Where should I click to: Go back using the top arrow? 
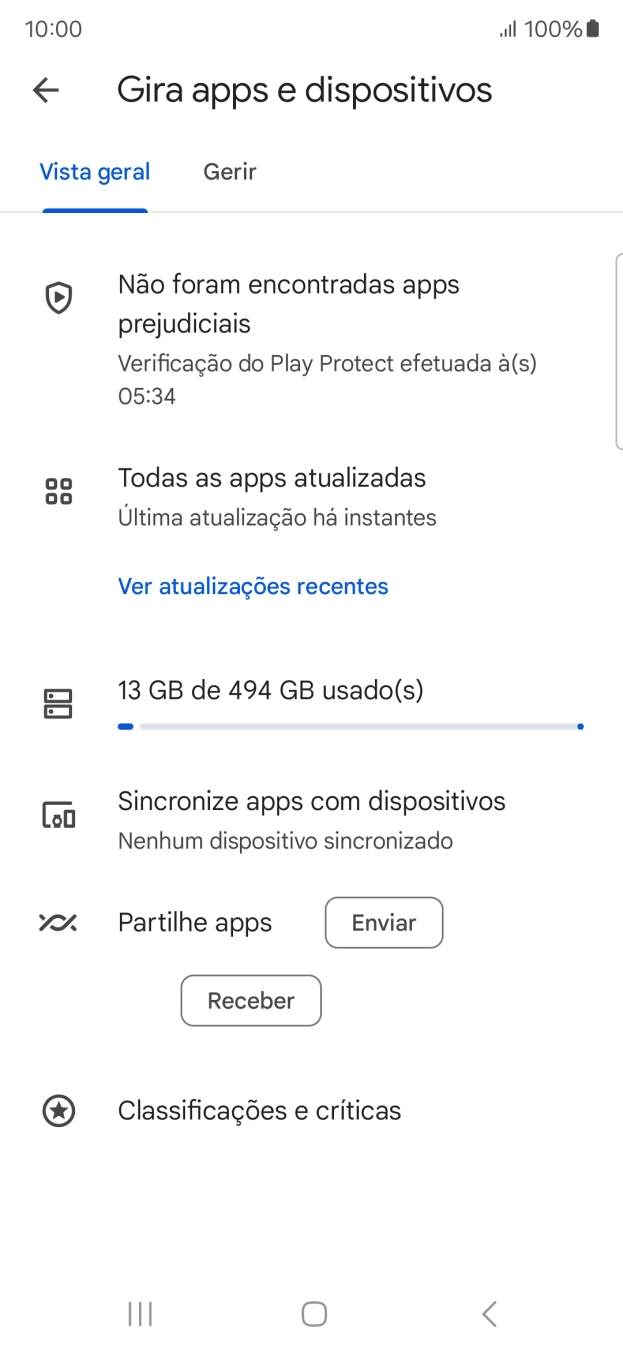click(x=46, y=90)
